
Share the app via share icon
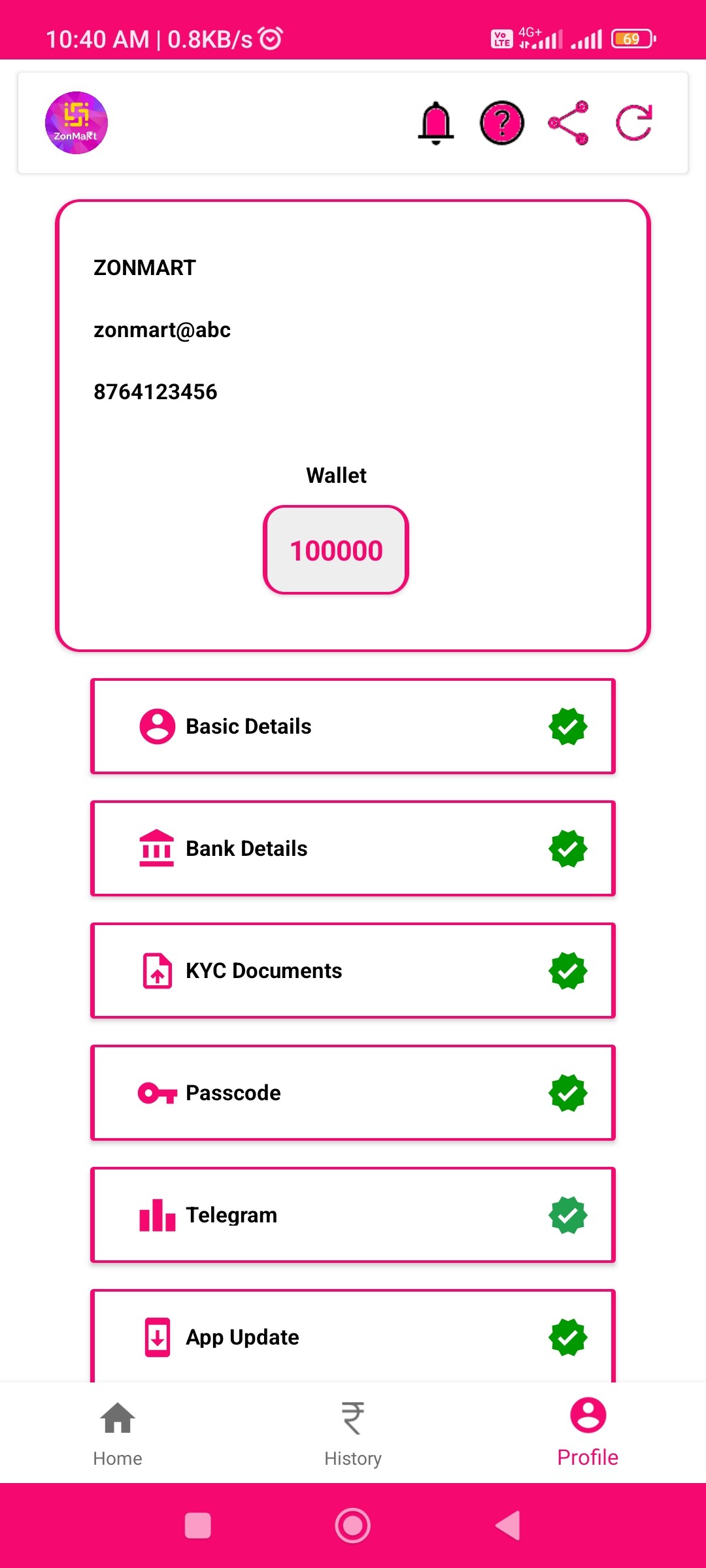point(568,123)
